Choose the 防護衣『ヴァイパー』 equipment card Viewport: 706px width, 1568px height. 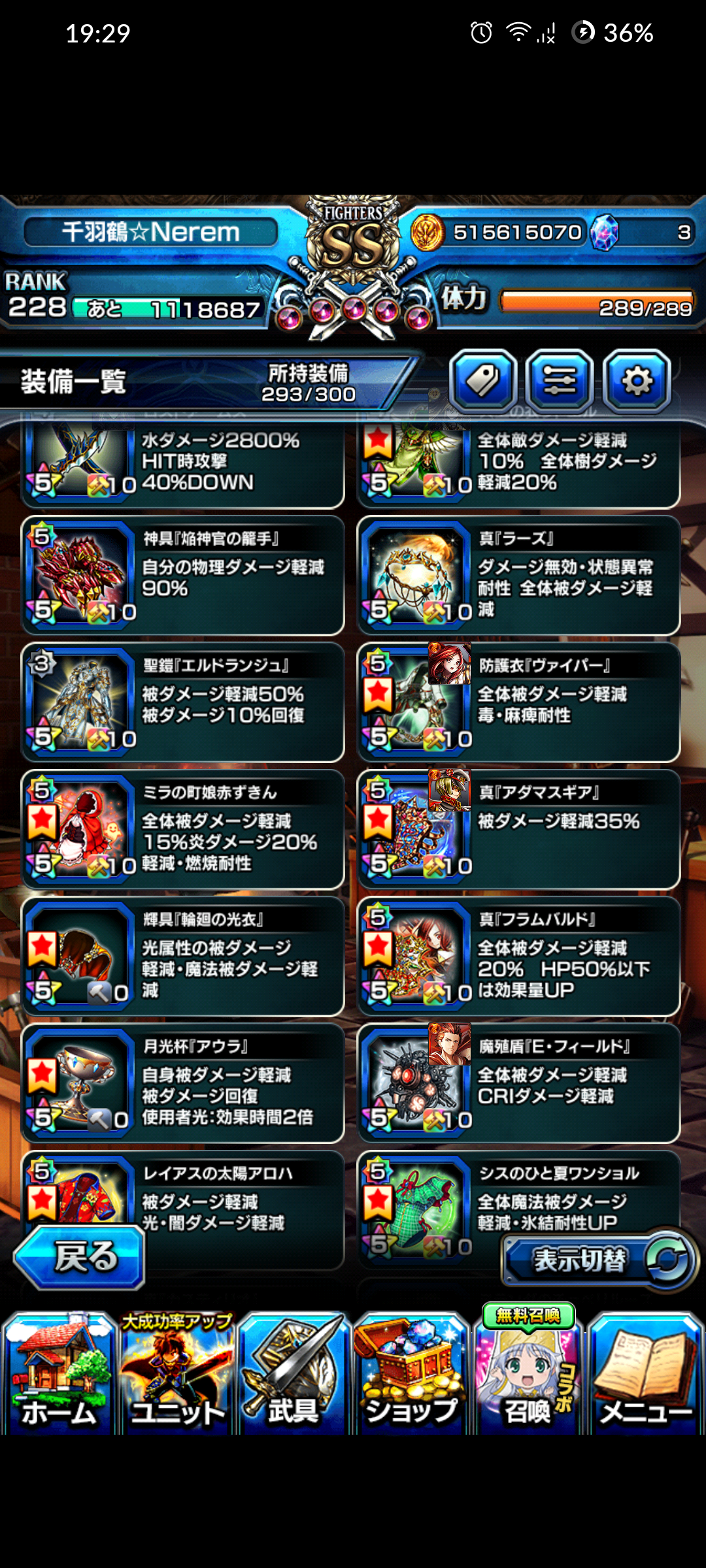click(519, 702)
